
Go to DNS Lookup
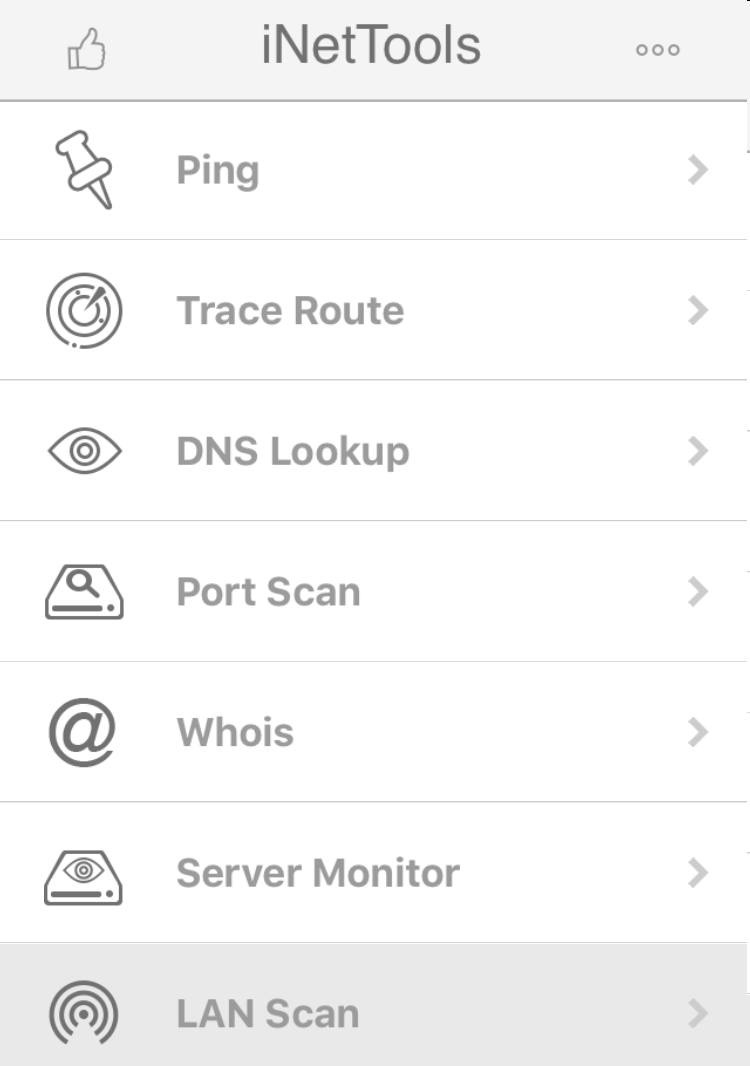[373, 452]
